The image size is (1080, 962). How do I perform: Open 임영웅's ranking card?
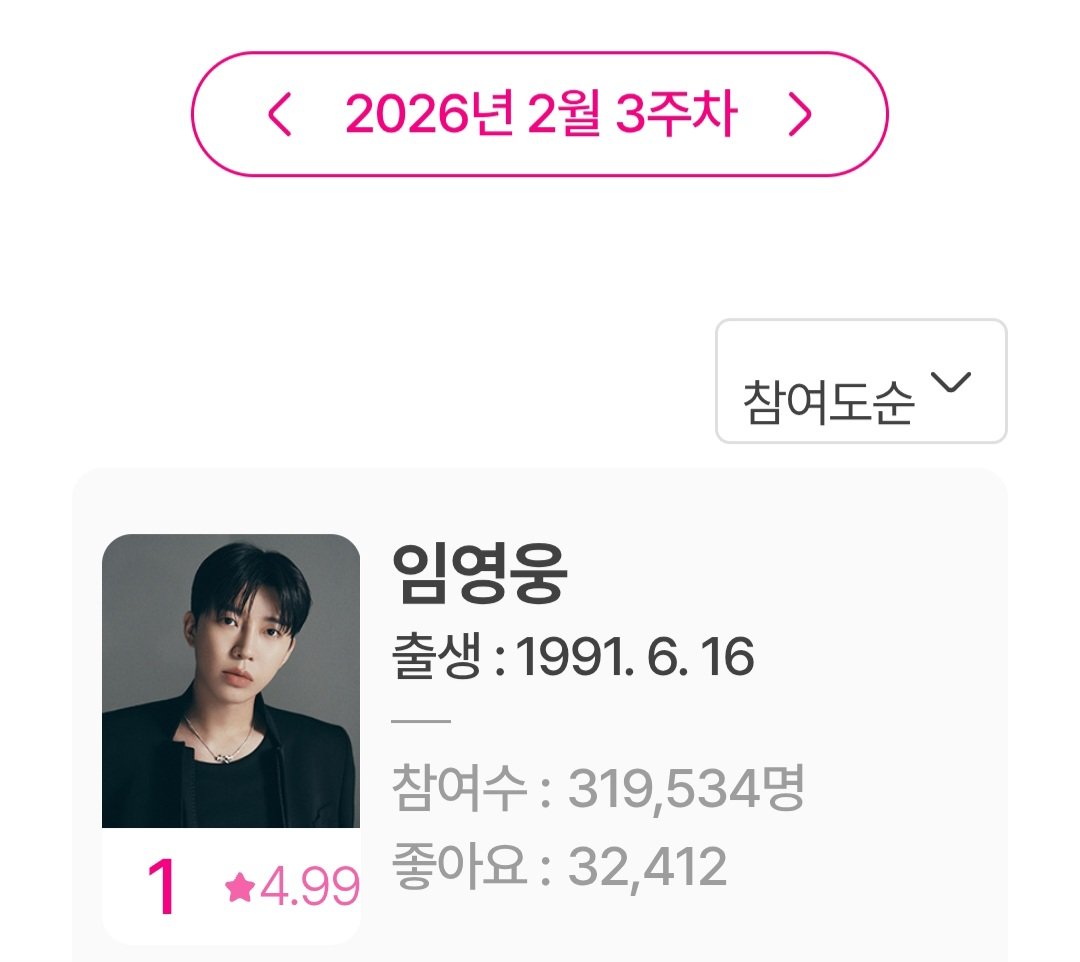540,720
